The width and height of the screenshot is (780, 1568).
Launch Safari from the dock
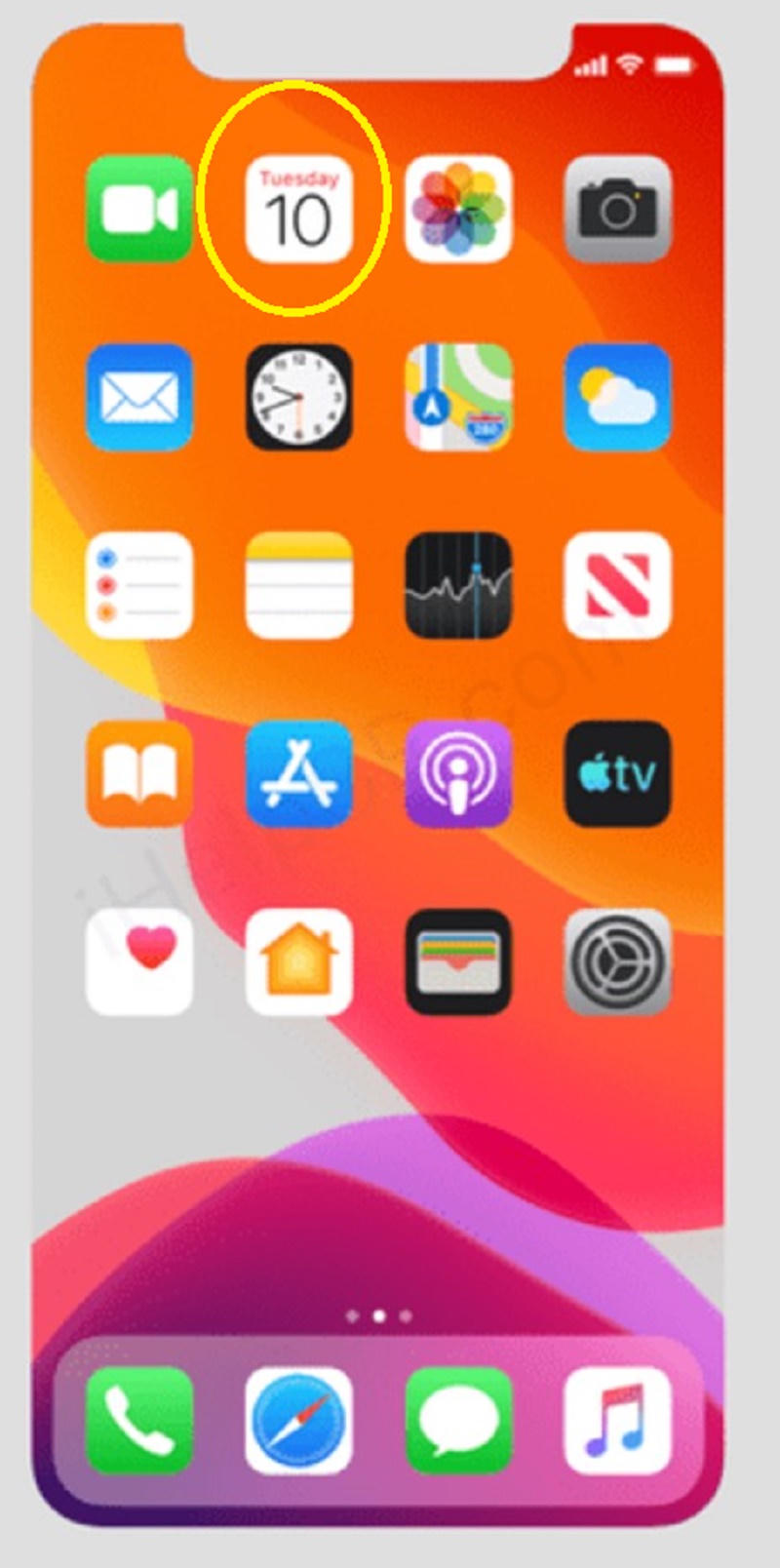(298, 1421)
